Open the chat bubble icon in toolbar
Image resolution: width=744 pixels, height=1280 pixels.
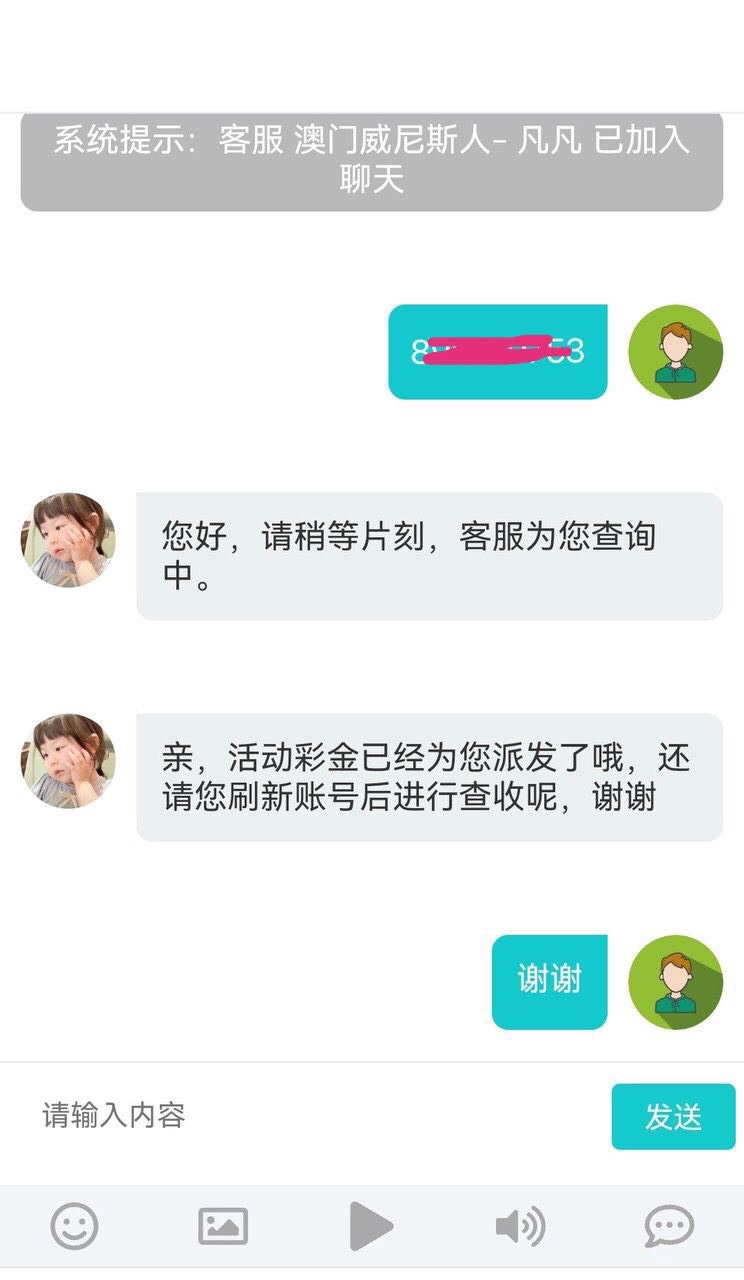669,1226
